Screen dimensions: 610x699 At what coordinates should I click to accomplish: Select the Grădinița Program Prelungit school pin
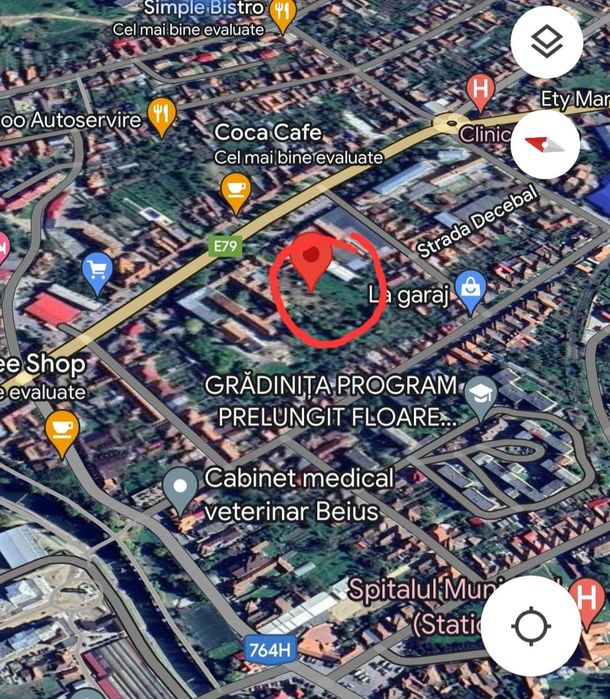481,392
